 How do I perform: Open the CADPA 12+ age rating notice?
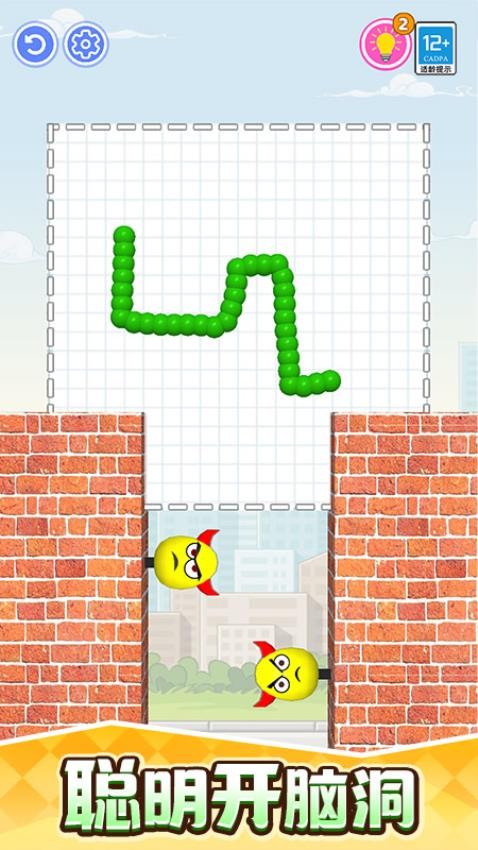click(436, 48)
